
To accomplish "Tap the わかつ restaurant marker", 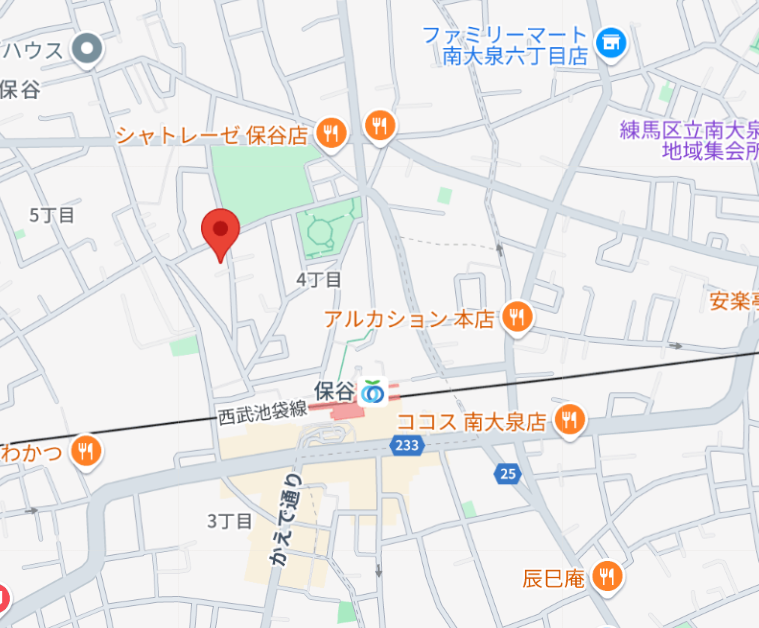I will point(87,452).
